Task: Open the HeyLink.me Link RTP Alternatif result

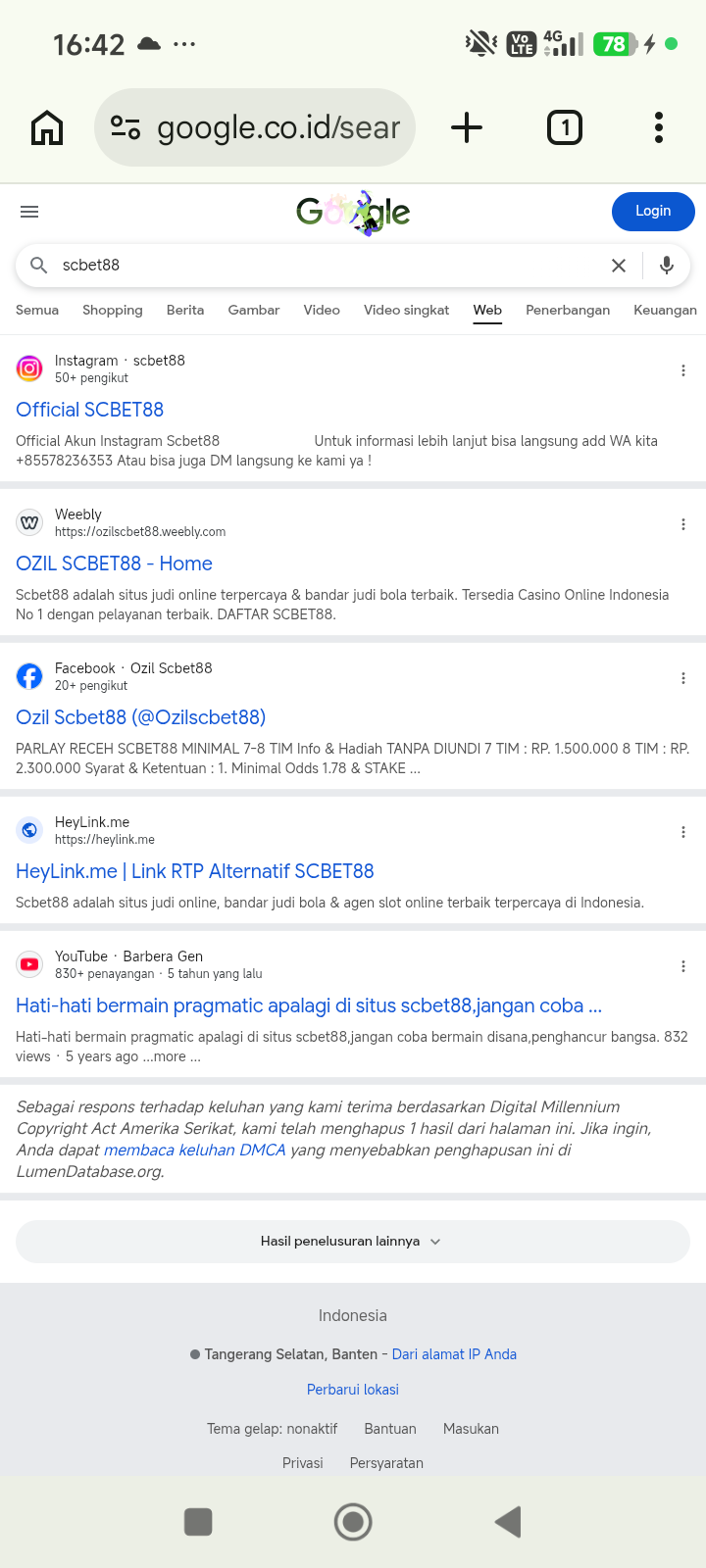Action: click(x=195, y=871)
